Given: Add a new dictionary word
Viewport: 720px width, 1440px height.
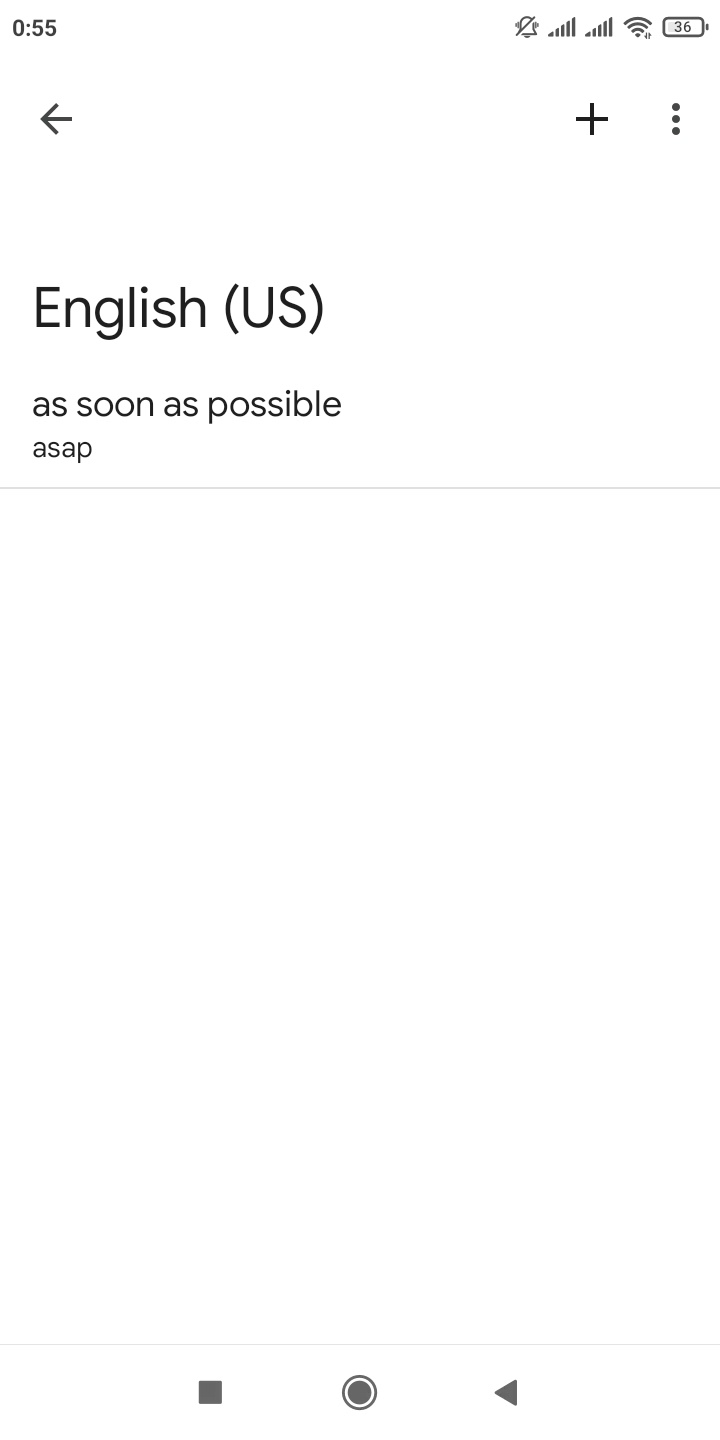Looking at the screenshot, I should click(x=592, y=119).
